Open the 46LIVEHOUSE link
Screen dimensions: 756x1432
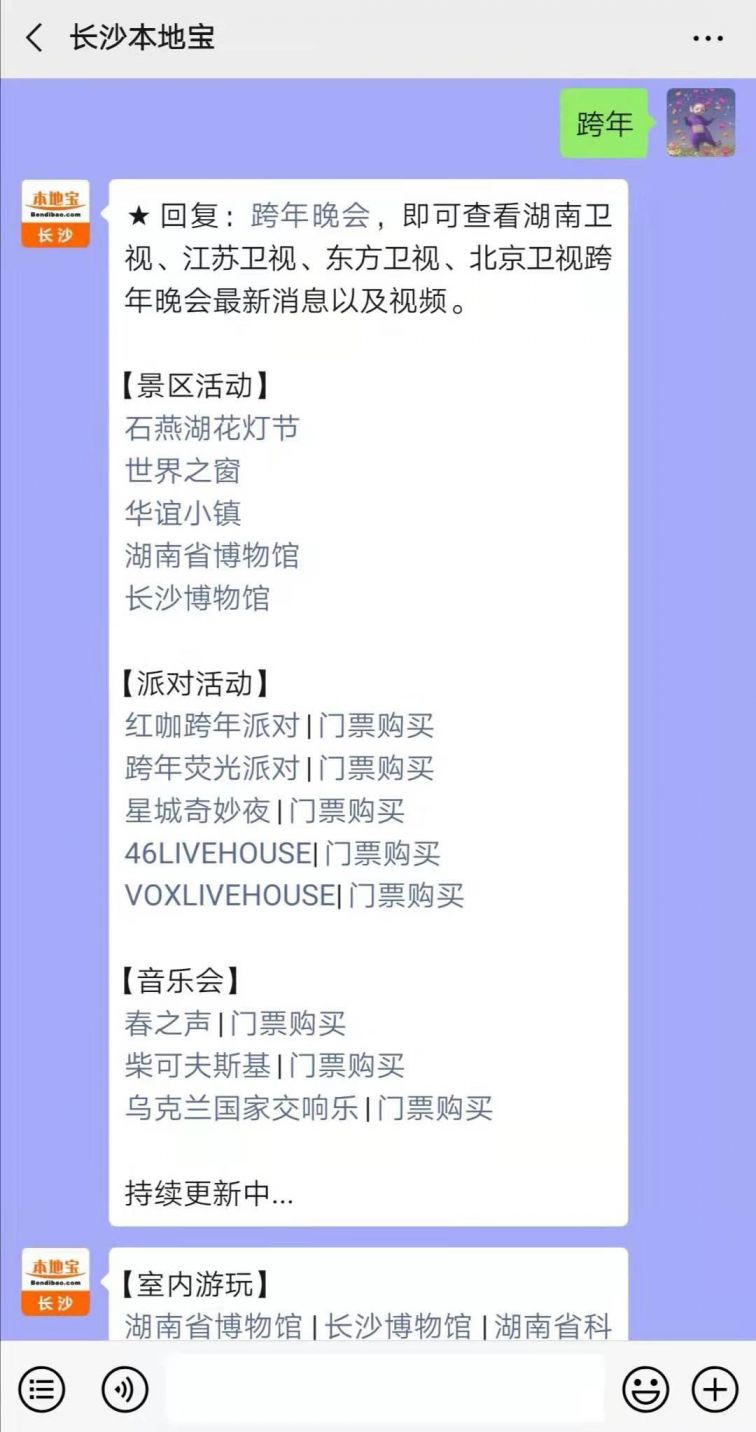[x=217, y=853]
